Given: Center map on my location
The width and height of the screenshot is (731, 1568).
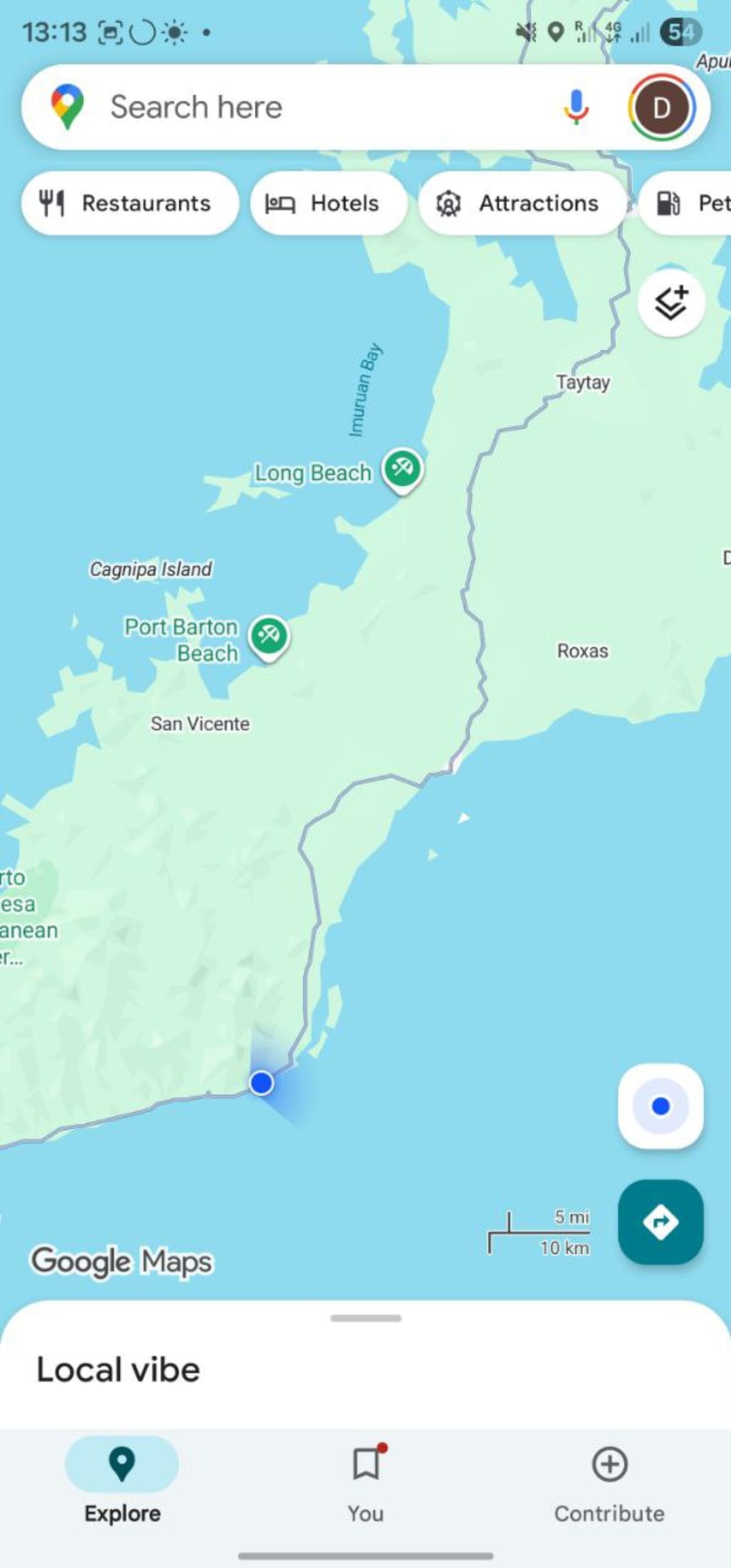Looking at the screenshot, I should (660, 1106).
